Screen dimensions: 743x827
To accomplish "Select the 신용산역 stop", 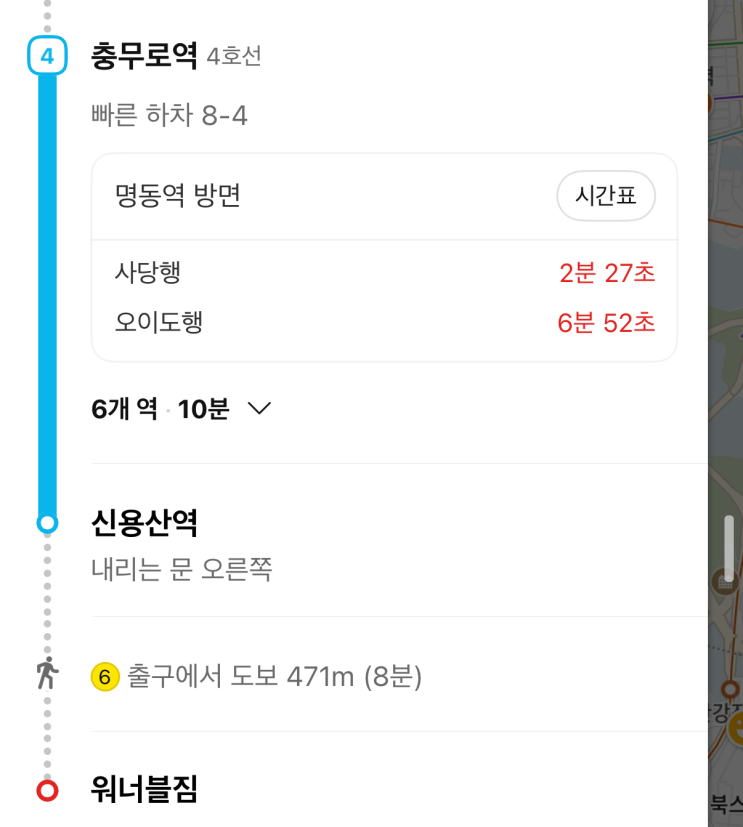I will point(144,523).
